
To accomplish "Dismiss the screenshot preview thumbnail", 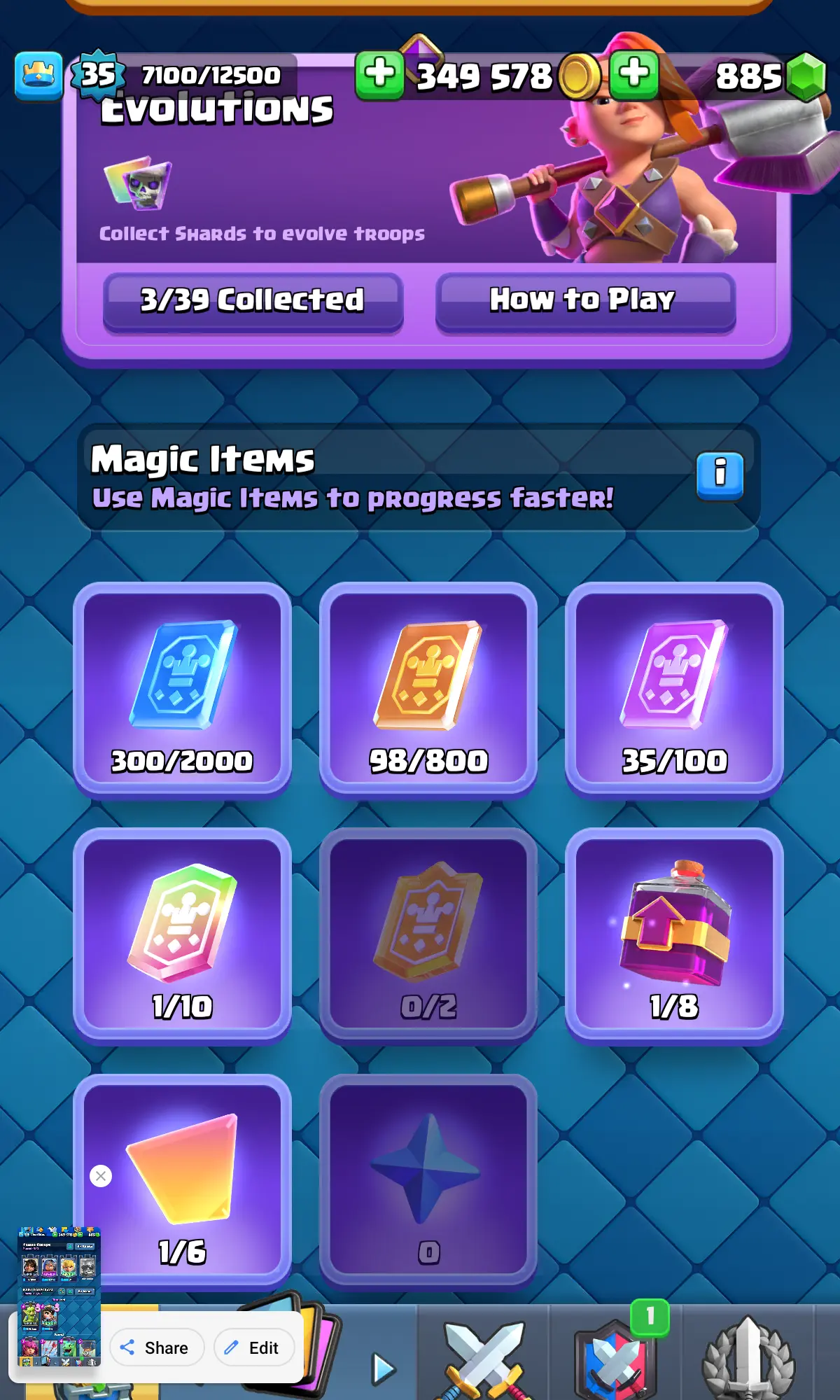I will click(x=101, y=1176).
